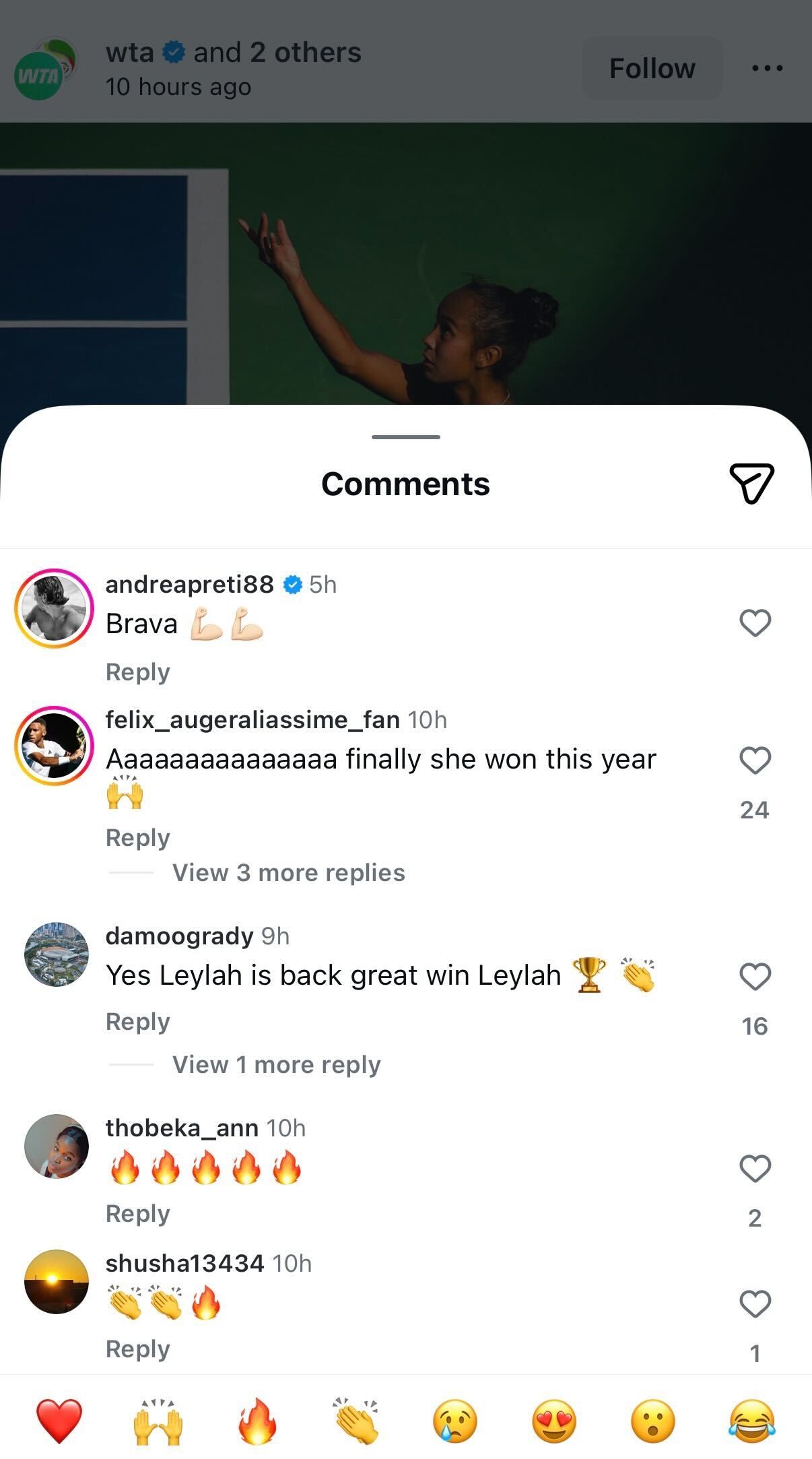The height and width of the screenshot is (1459, 812).
Task: Reply to felix_augeraliassime_fan's comment
Action: coord(137,837)
